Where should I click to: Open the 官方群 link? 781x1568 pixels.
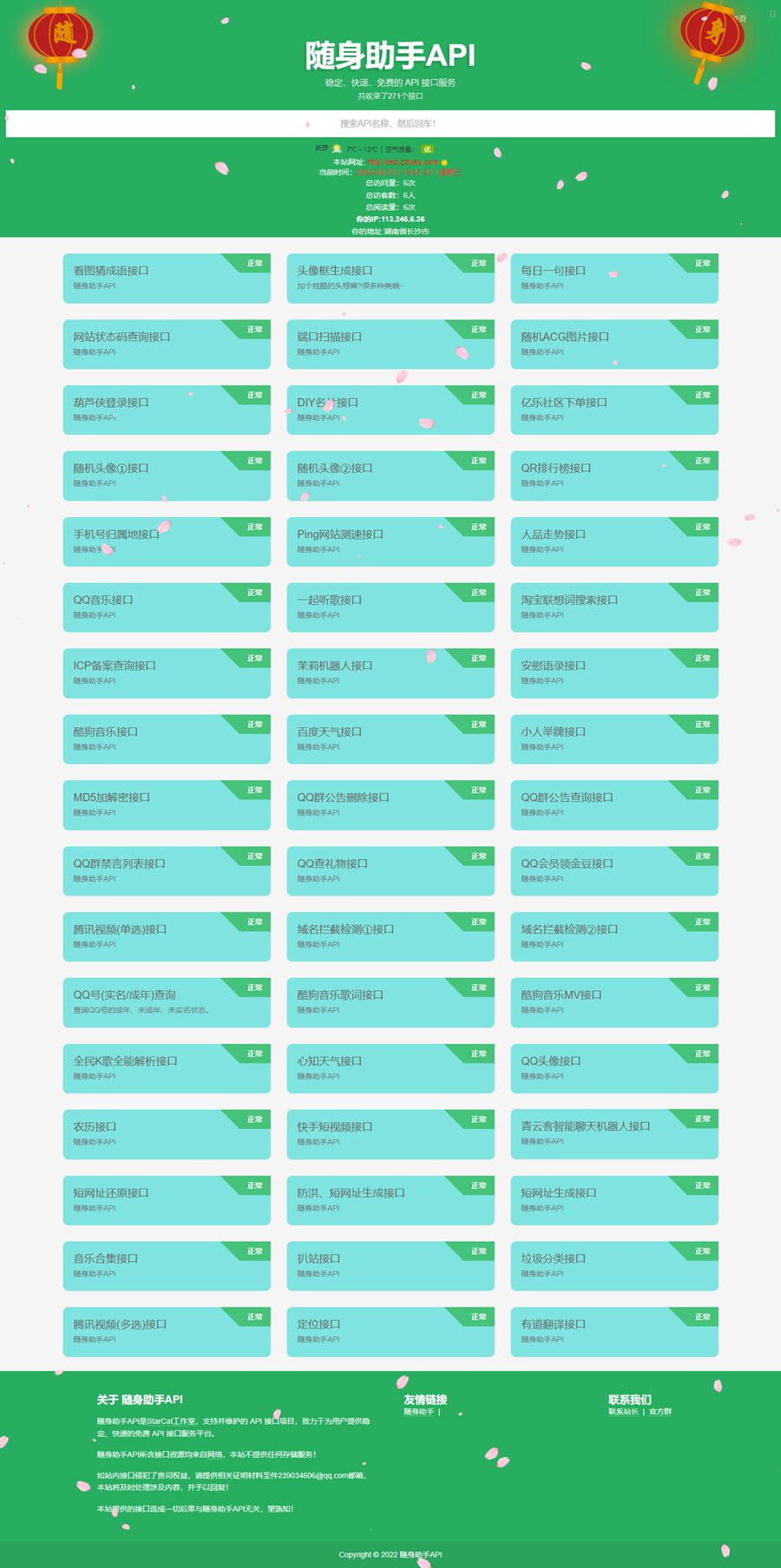click(x=660, y=1412)
